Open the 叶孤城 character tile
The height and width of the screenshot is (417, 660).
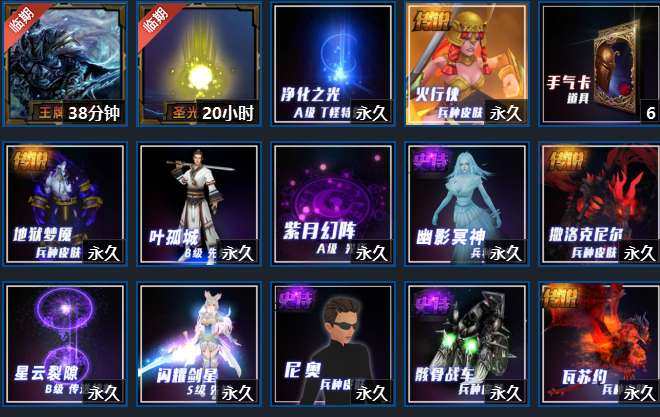tap(199, 203)
